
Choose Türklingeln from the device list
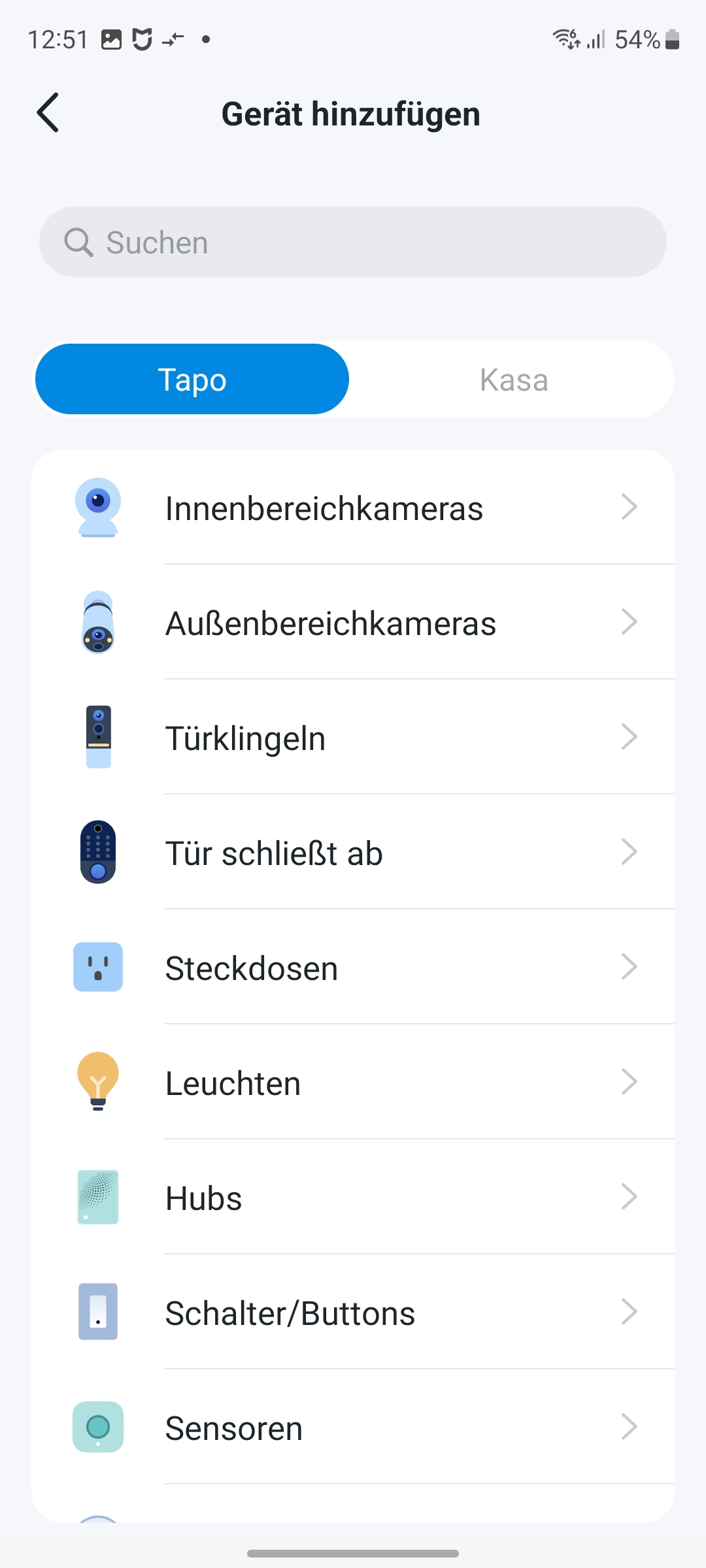pos(353,738)
